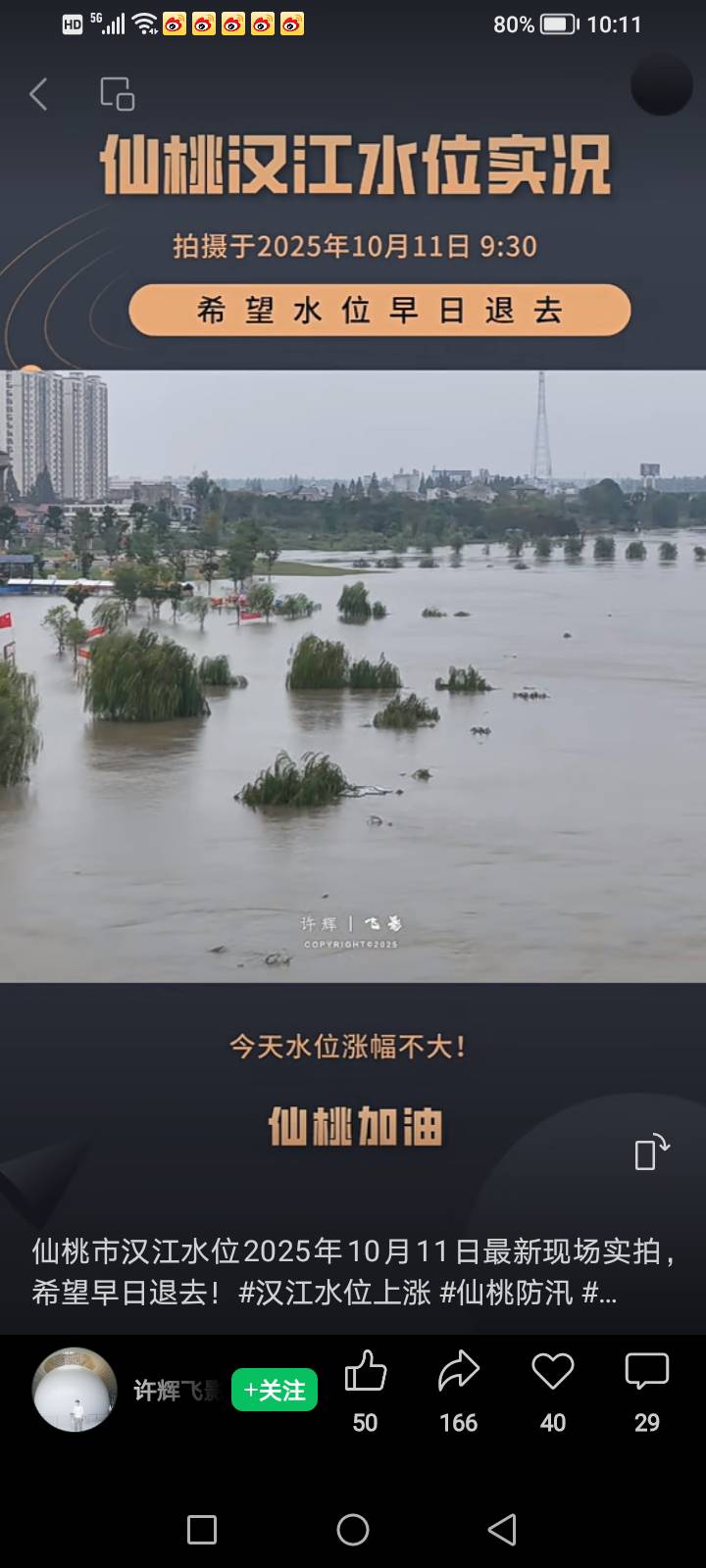The height and width of the screenshot is (1568, 706).
Task: Open the recent apps overview
Action: pos(202,1530)
